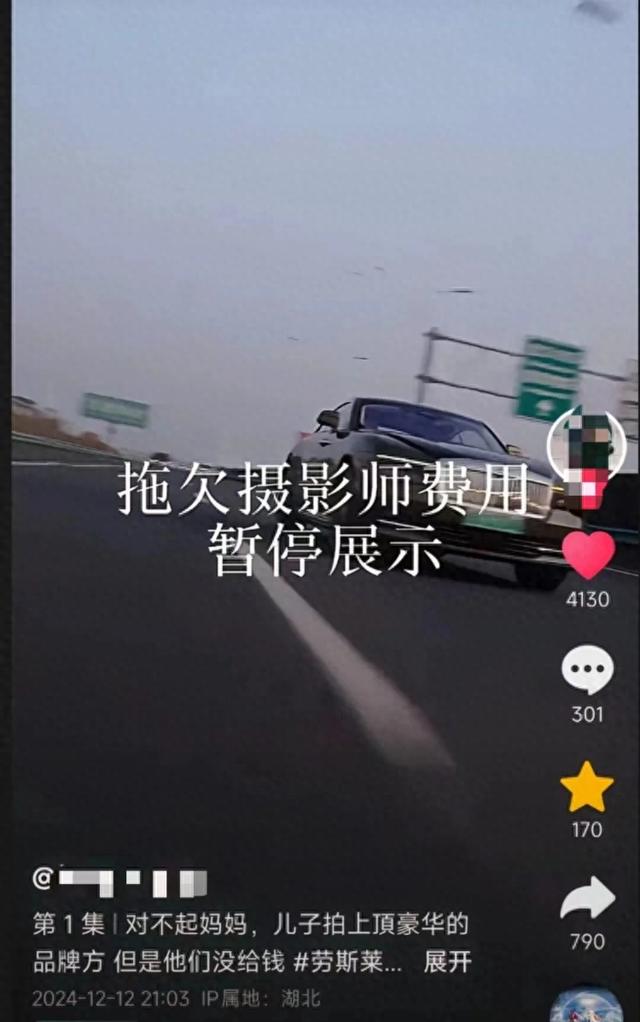Open the music disc thumbnail
Image resolution: width=640 pixels, height=1022 pixels.
(x=586, y=1005)
